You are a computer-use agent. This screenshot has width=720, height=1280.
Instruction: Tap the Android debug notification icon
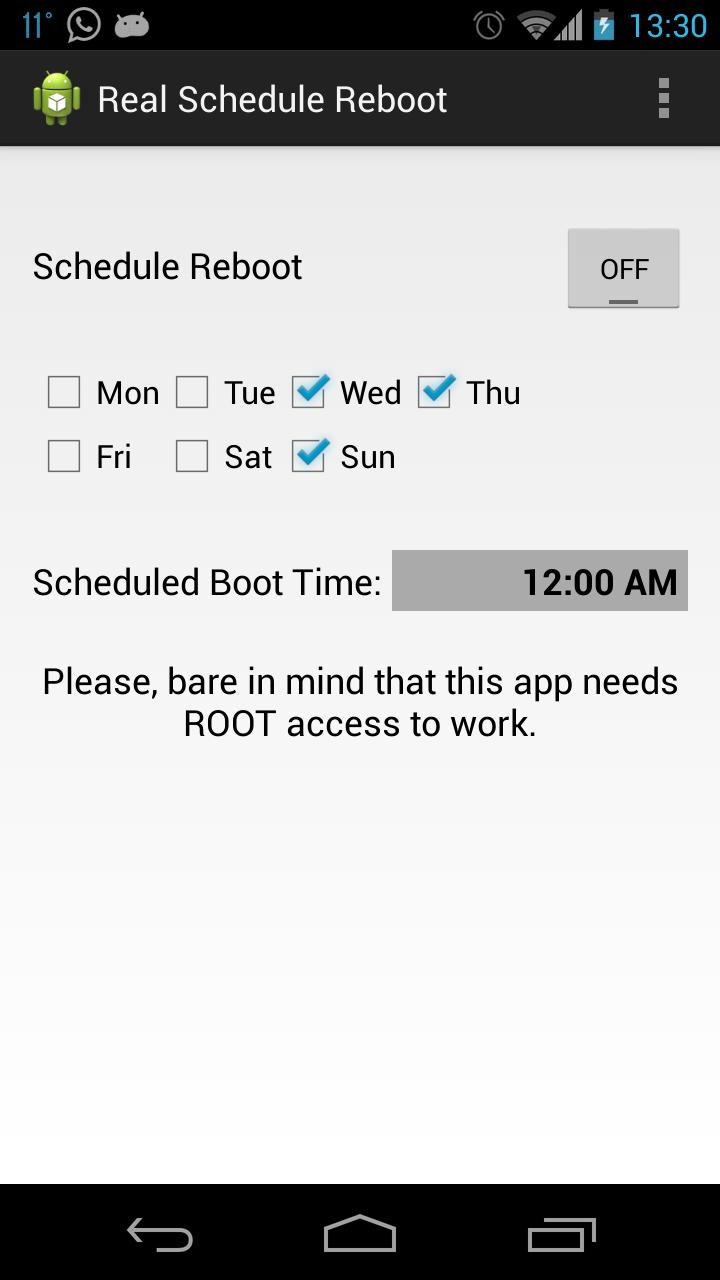132,24
